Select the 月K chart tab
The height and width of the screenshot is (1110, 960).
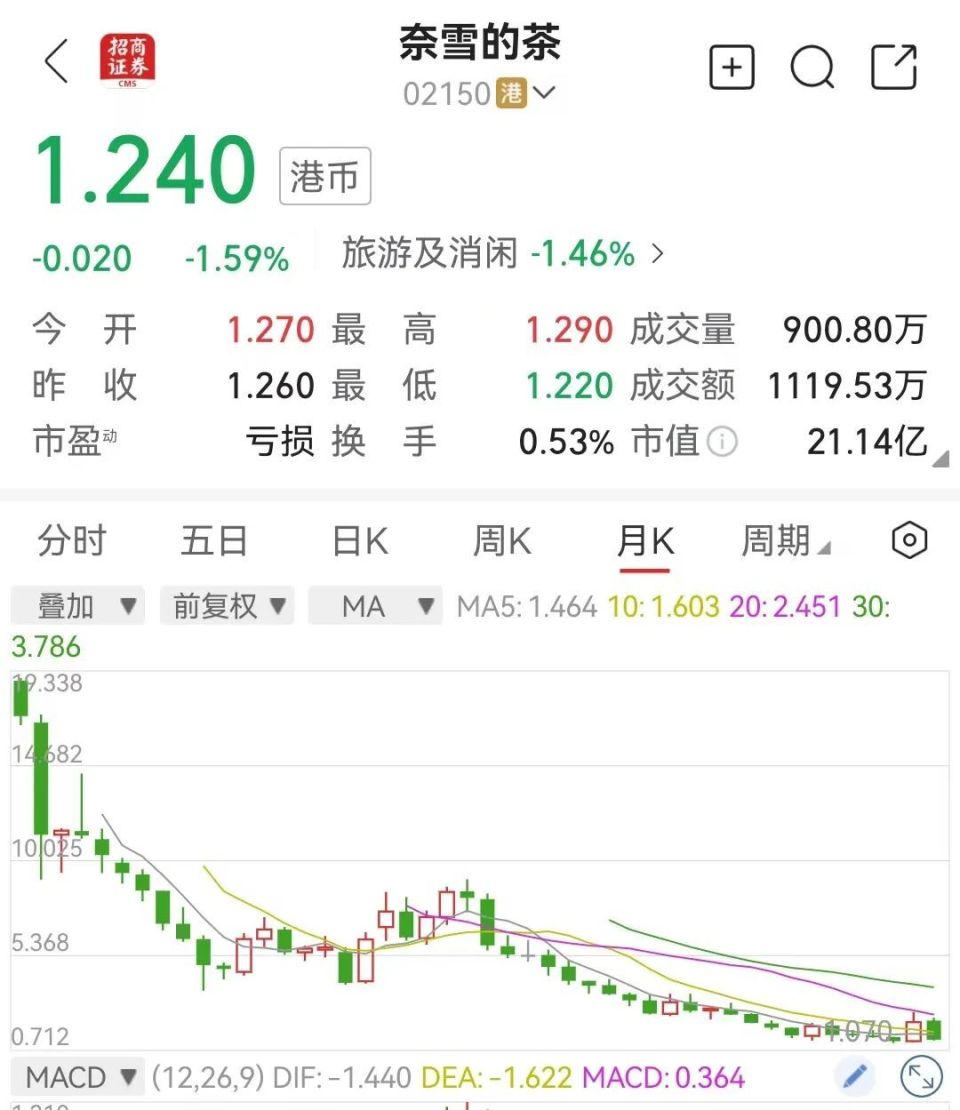(x=645, y=541)
